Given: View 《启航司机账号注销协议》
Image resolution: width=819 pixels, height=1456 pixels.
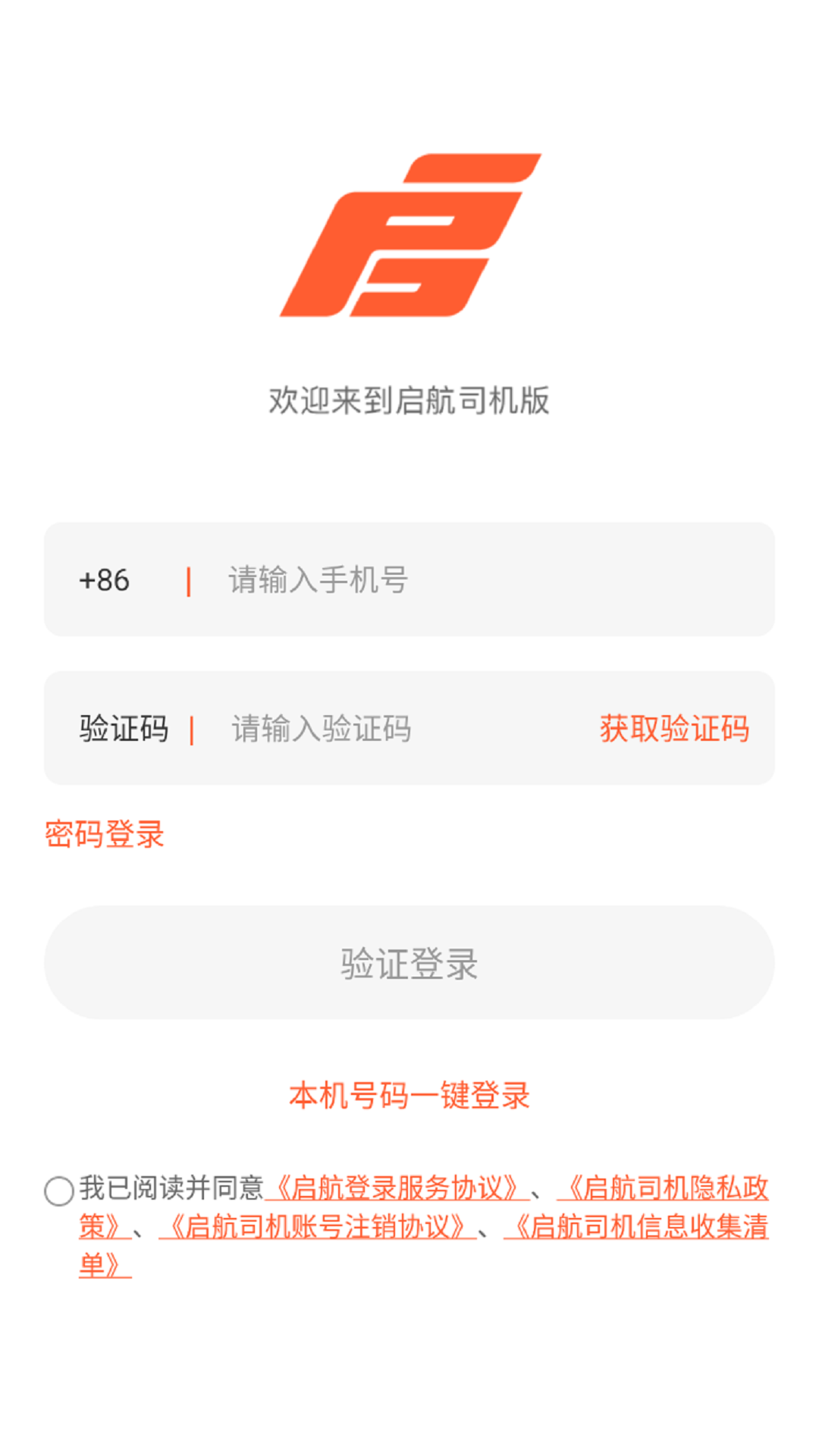Looking at the screenshot, I should point(317,1226).
